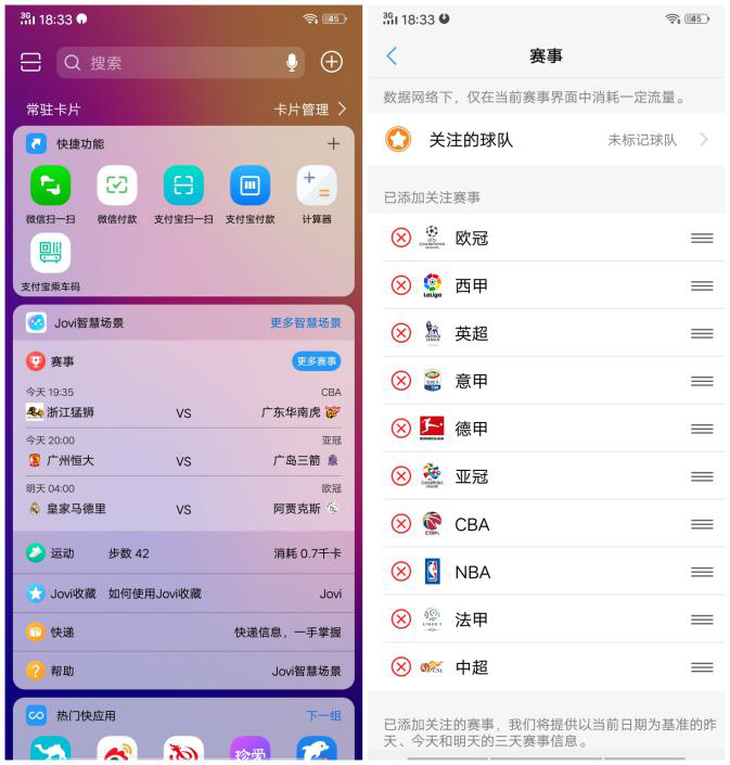The image size is (730, 765).
Task: Open the 快递 express info row
Action: click(x=183, y=632)
